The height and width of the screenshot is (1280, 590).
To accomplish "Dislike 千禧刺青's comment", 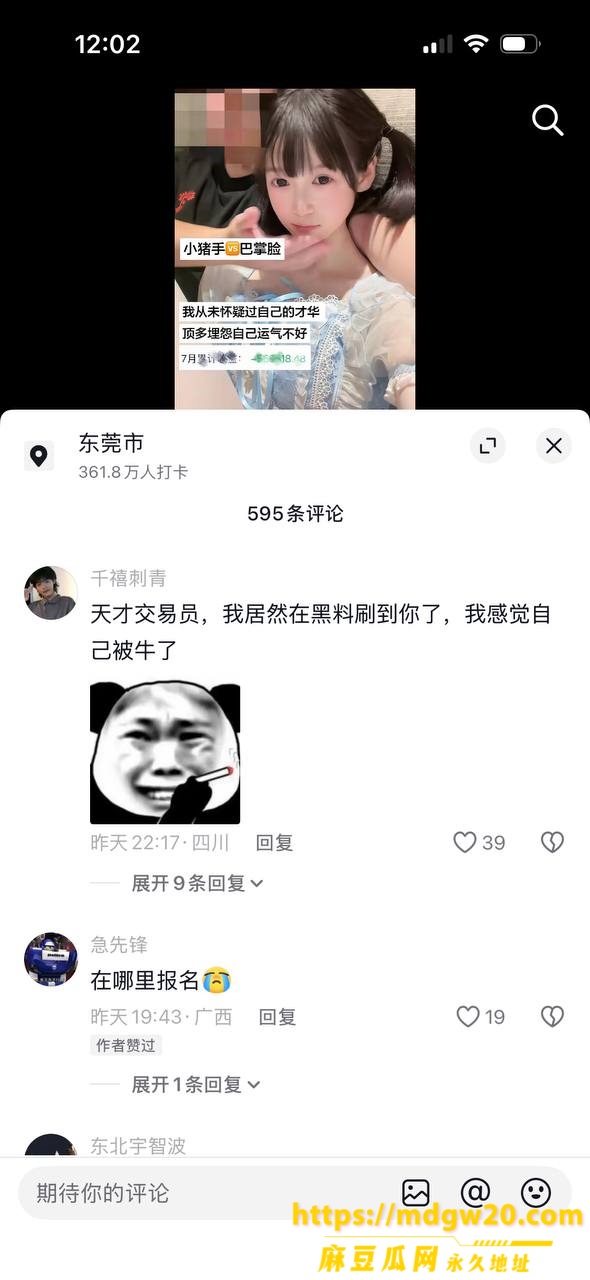I will (552, 842).
